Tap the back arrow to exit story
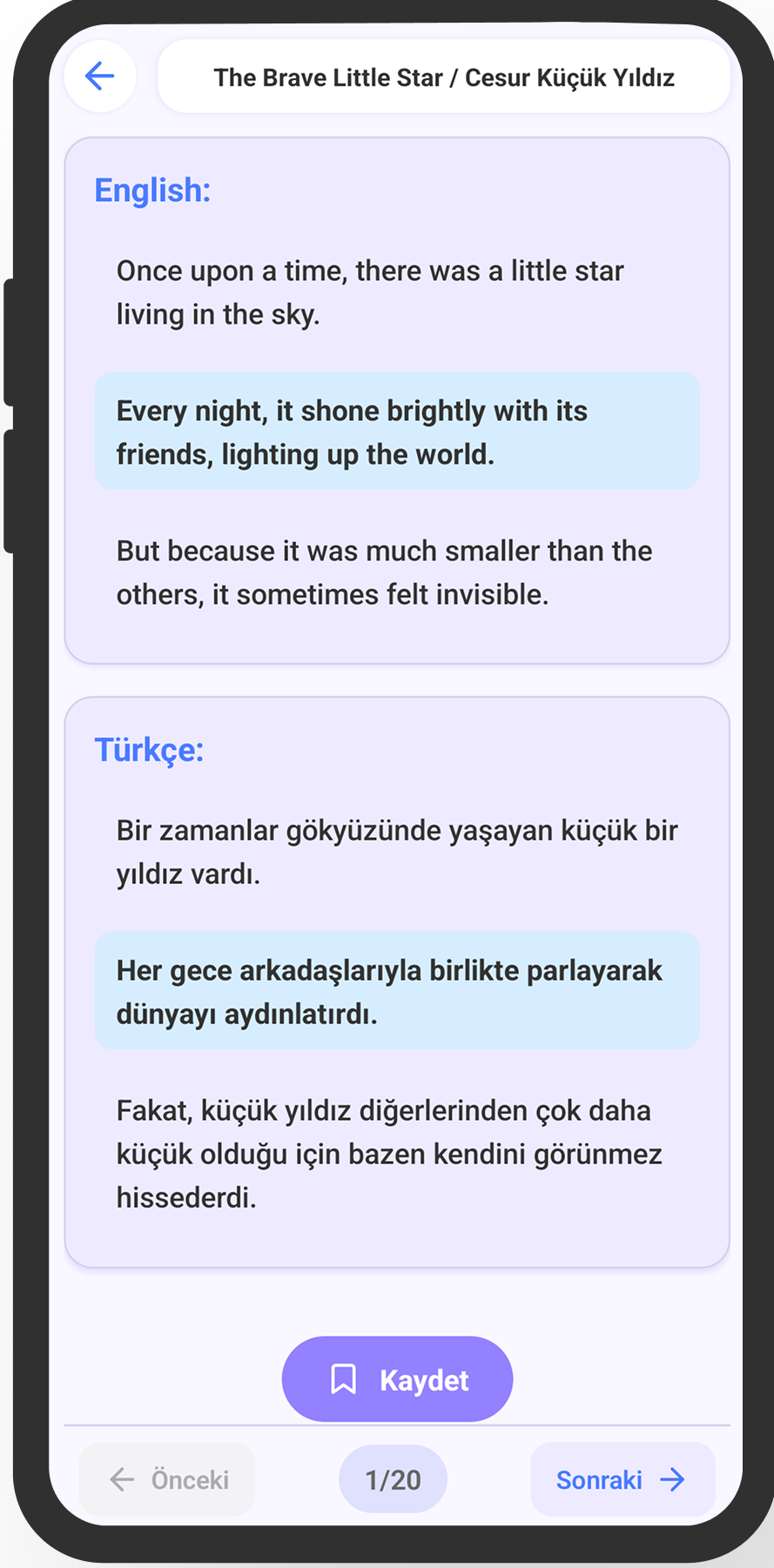This screenshot has width=774, height=1568. coord(98,76)
